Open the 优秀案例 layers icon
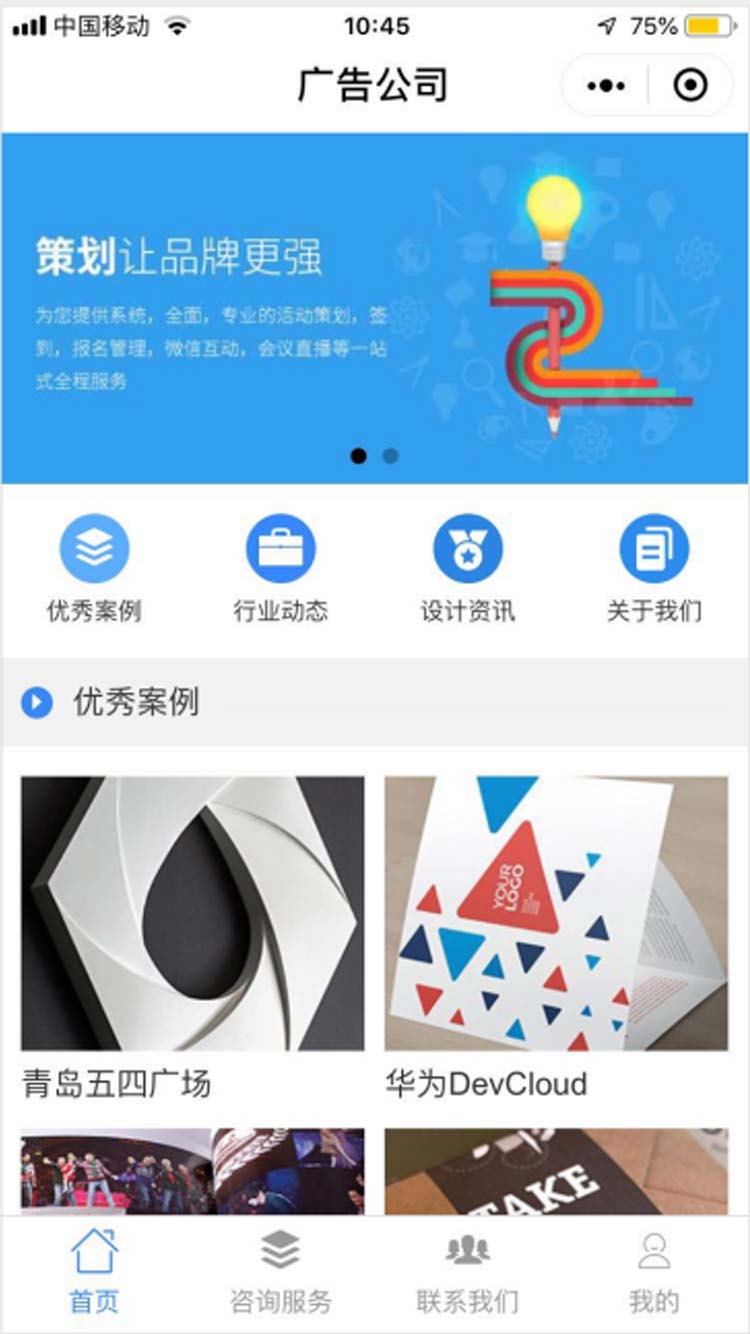Viewport: 750px width, 1334px height. tap(93, 548)
